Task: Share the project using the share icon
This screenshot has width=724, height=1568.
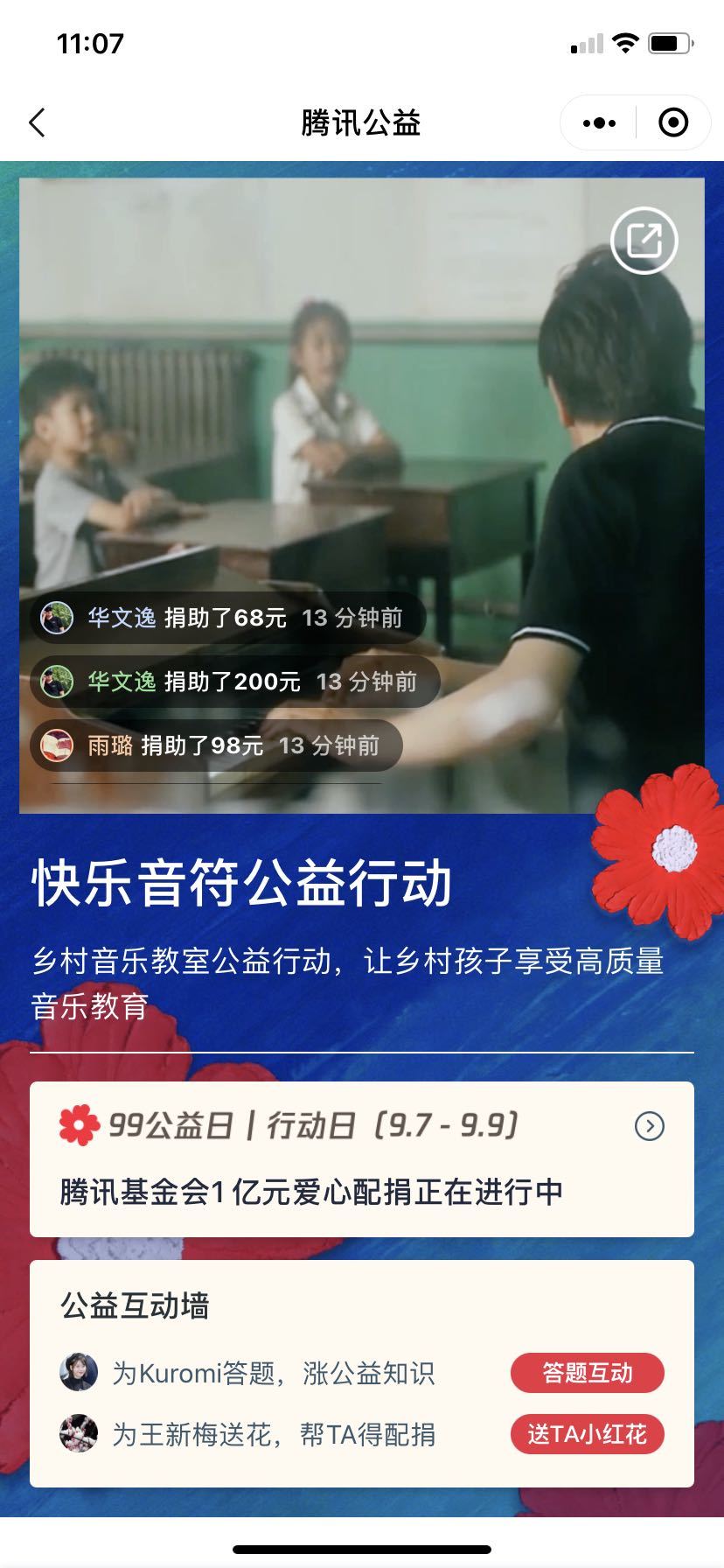Action: (x=644, y=240)
